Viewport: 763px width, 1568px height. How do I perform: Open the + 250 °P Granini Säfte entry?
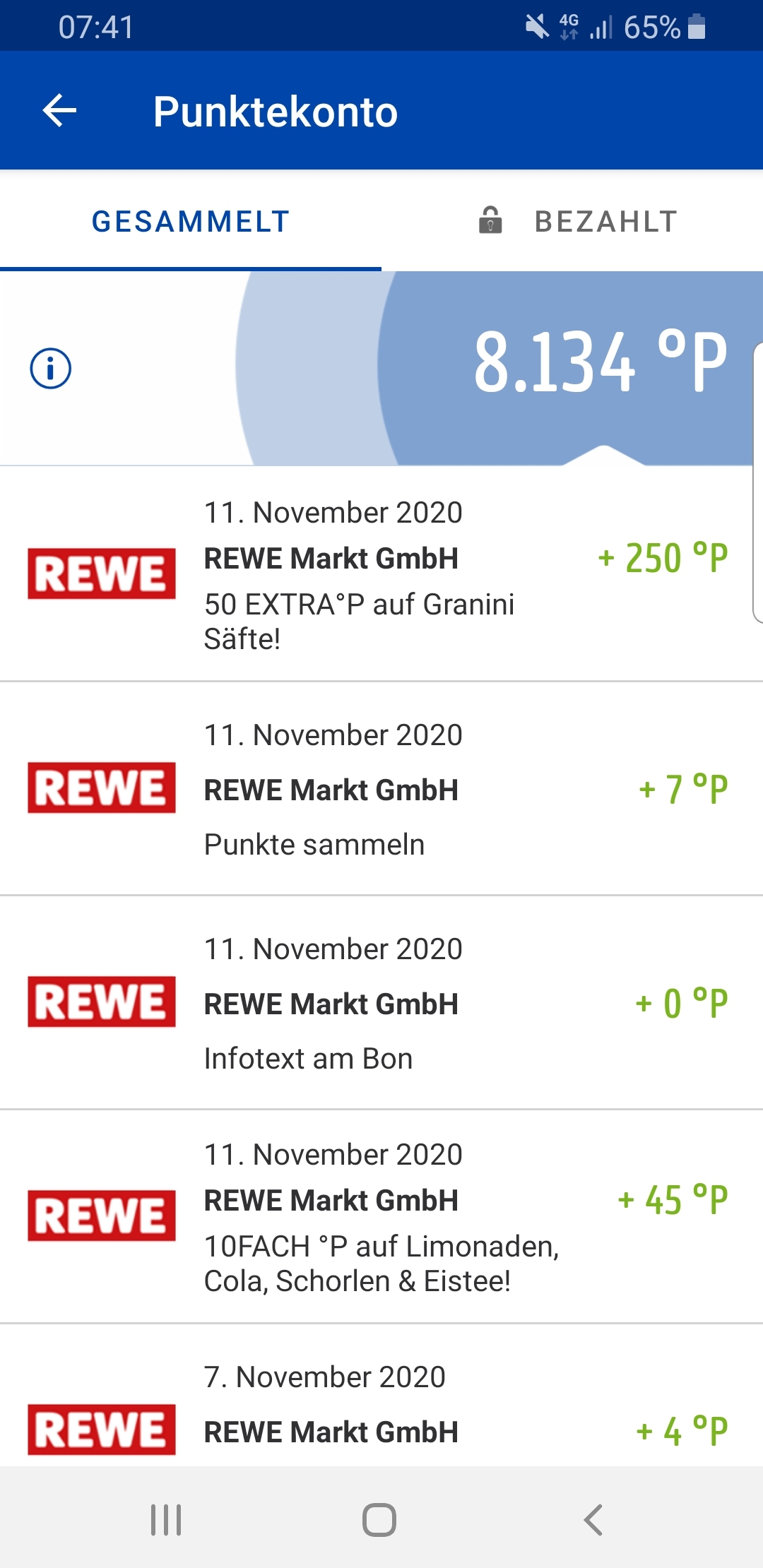click(x=381, y=574)
